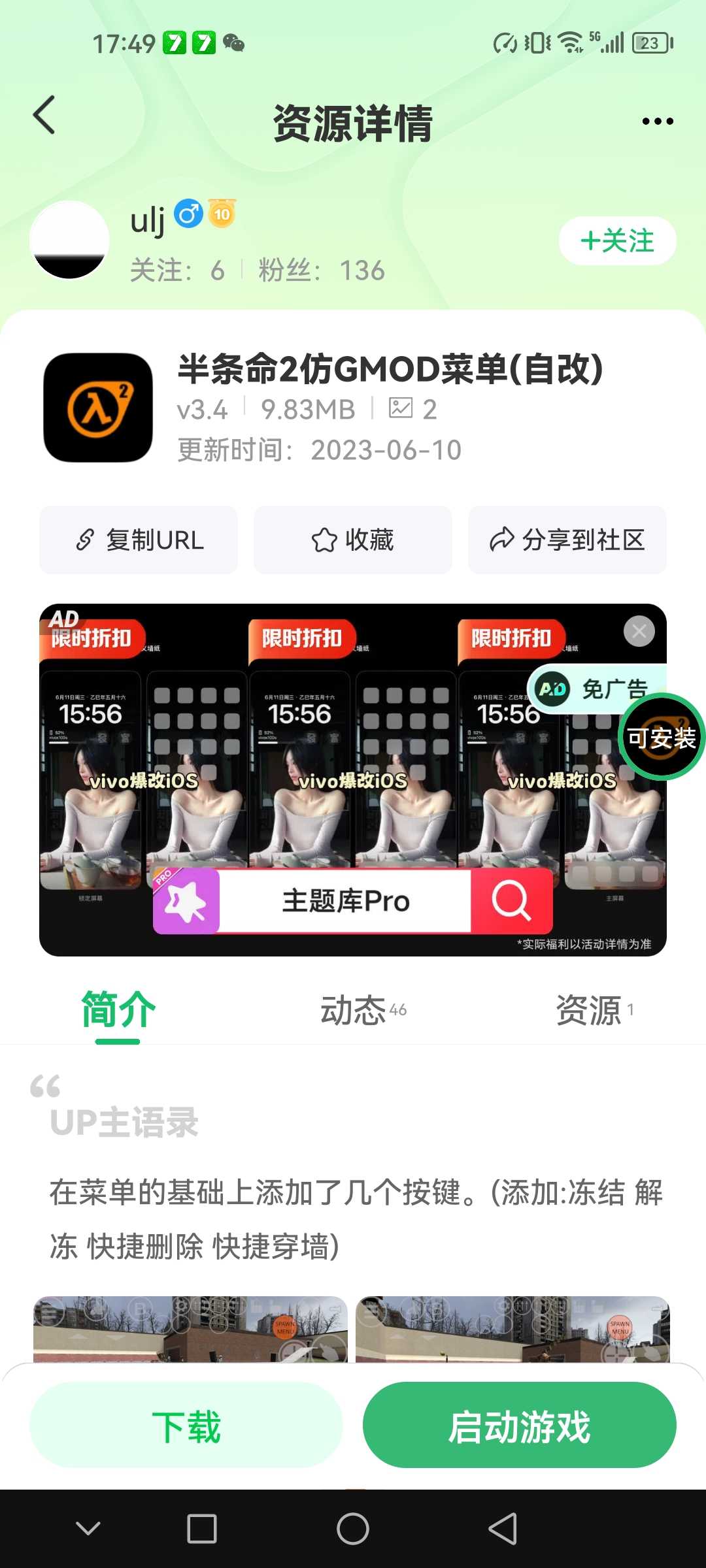This screenshot has height=1568, width=706.
Task: Switch to the 动态 tab
Action: [361, 1010]
